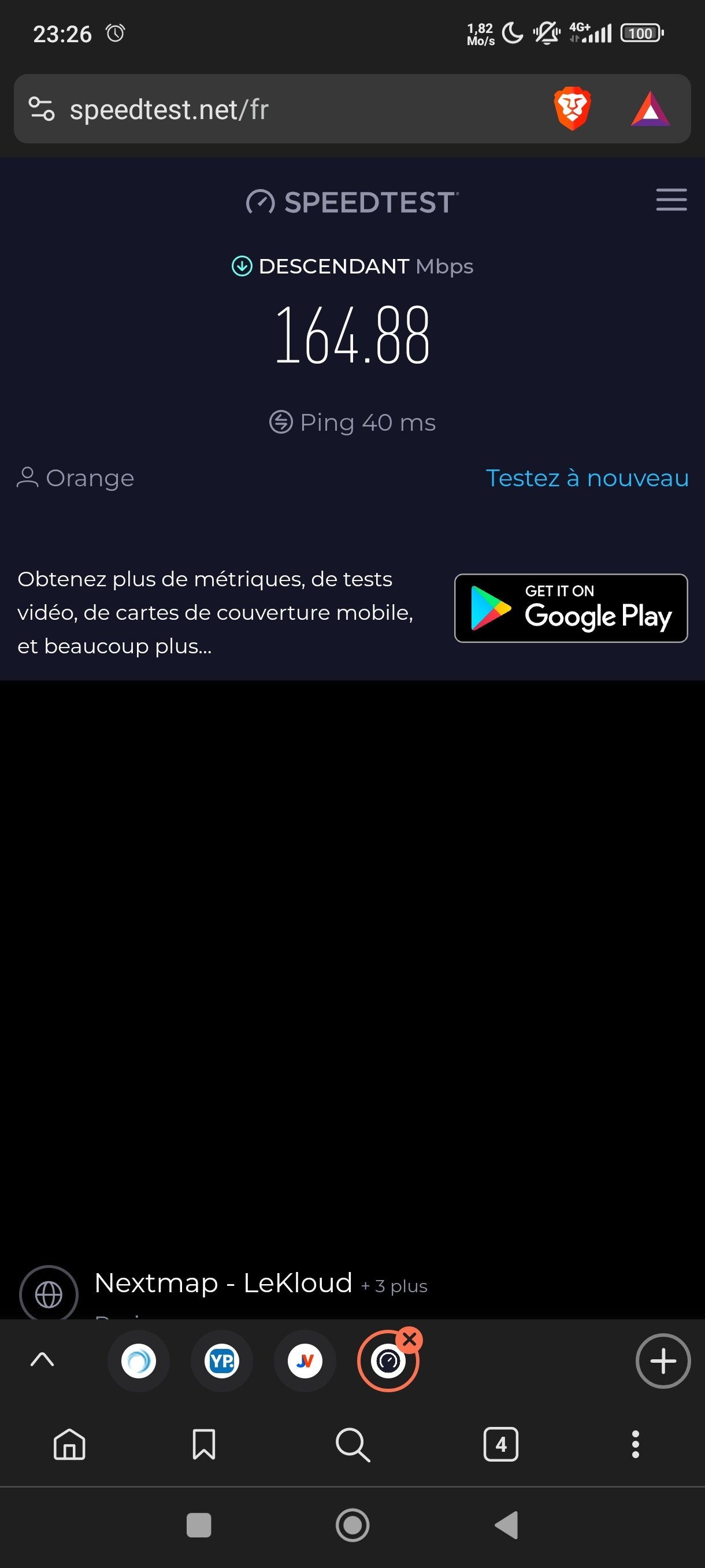705x1568 pixels.
Task: Switch to the blue swirl tab
Action: [x=139, y=1360]
